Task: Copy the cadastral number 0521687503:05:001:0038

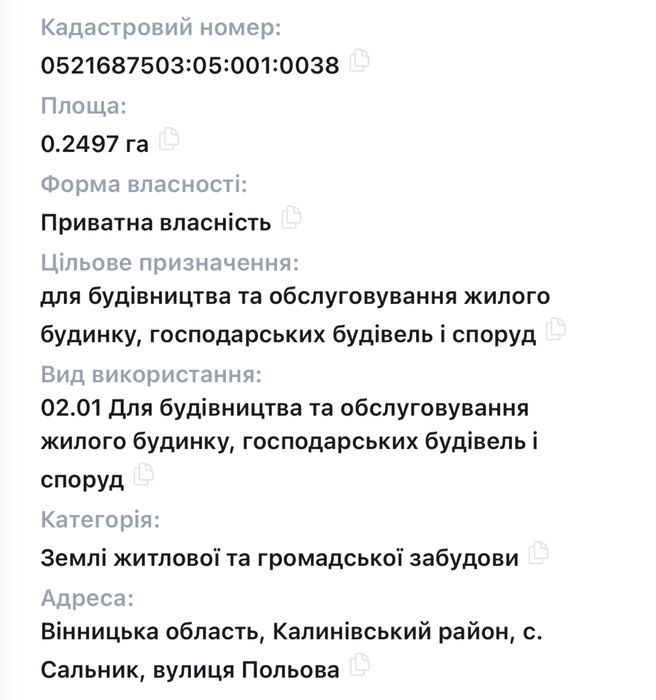Action: pos(359,60)
